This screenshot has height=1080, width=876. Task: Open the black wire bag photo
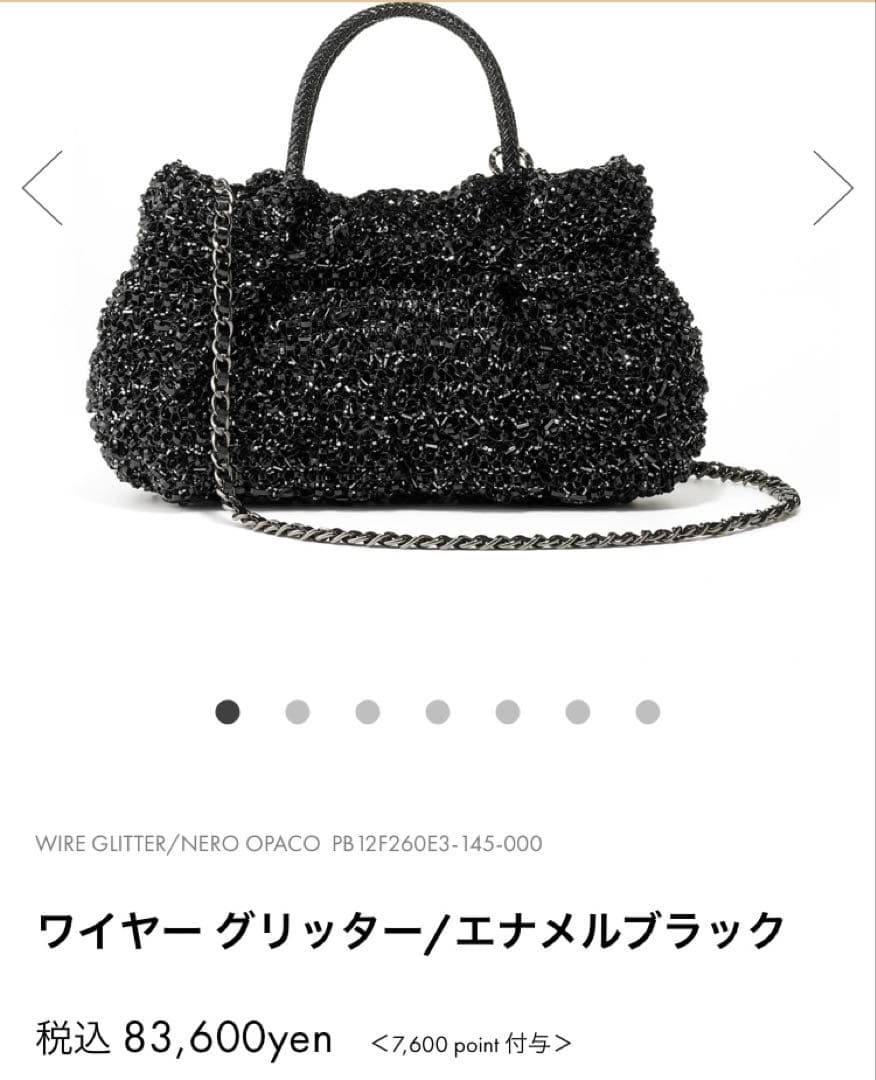pos(420,330)
